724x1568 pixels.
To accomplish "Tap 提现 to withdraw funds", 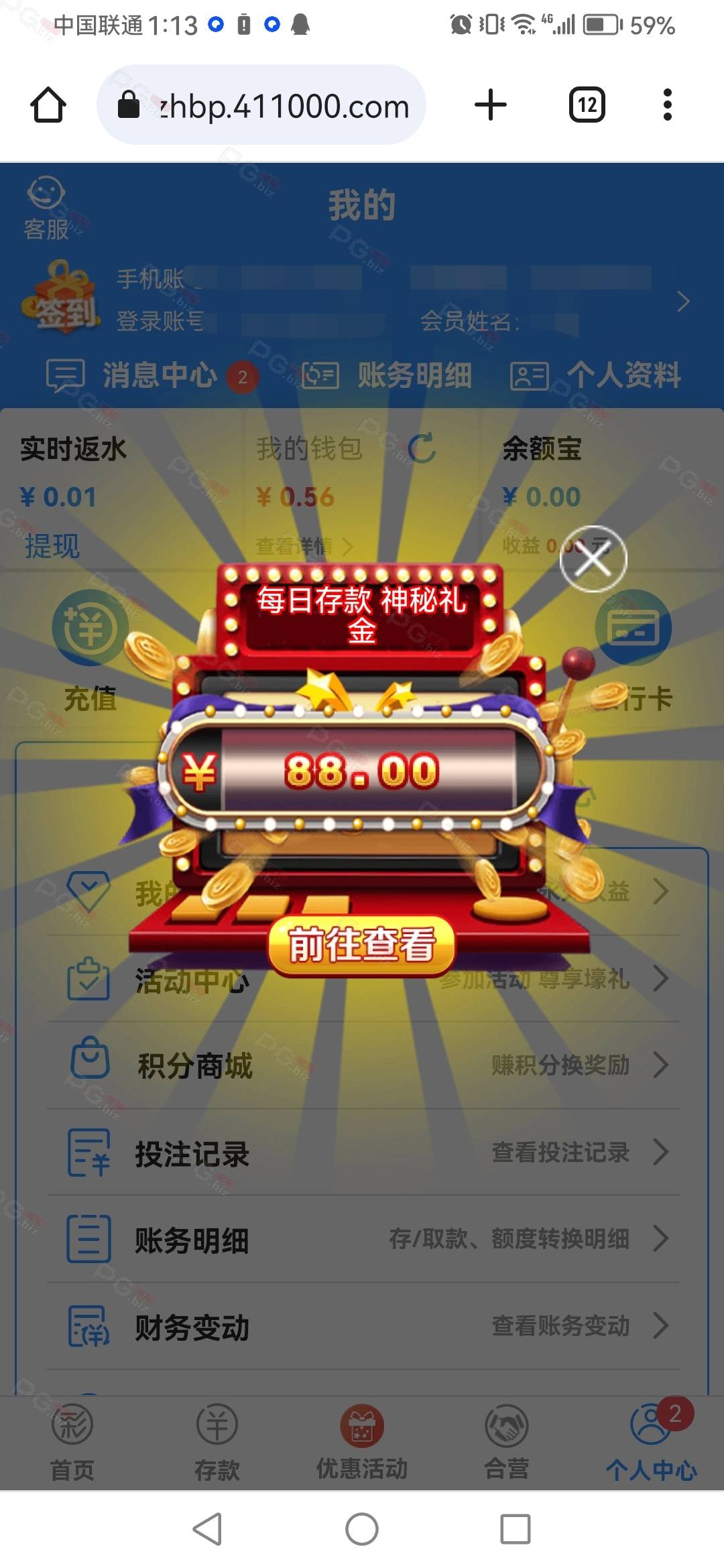I will [x=52, y=546].
